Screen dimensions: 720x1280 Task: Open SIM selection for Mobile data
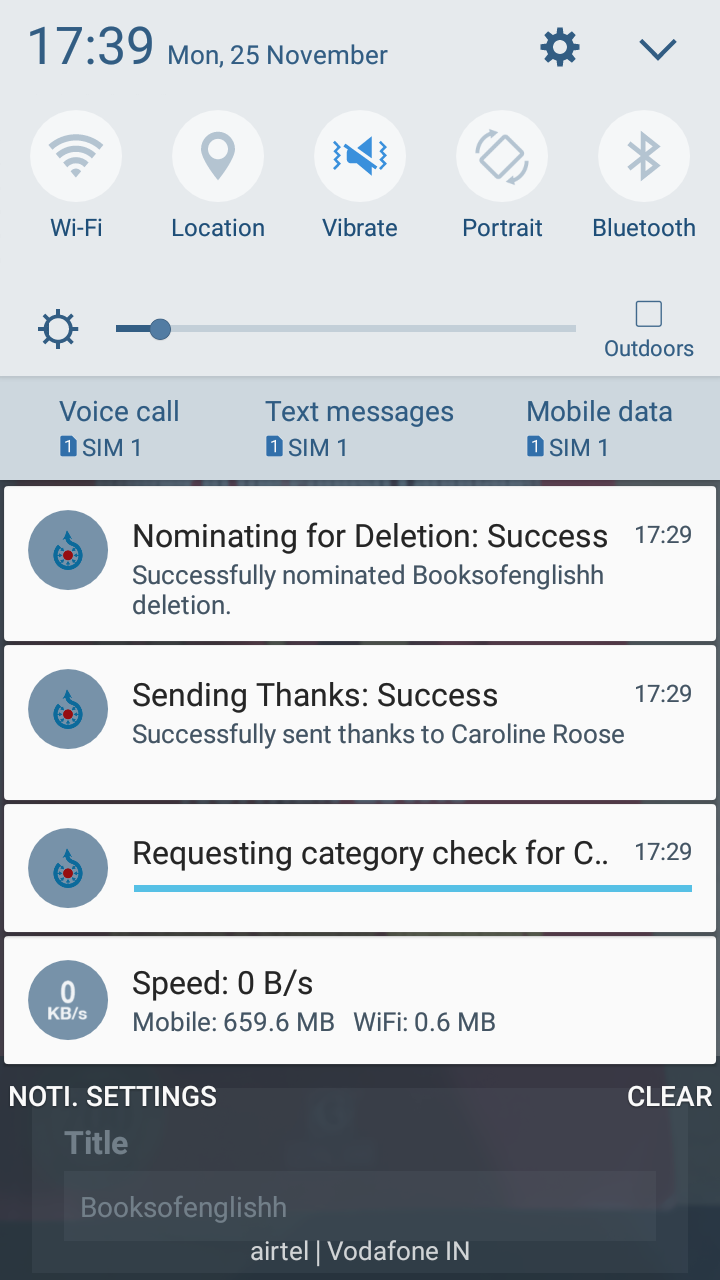click(x=599, y=428)
